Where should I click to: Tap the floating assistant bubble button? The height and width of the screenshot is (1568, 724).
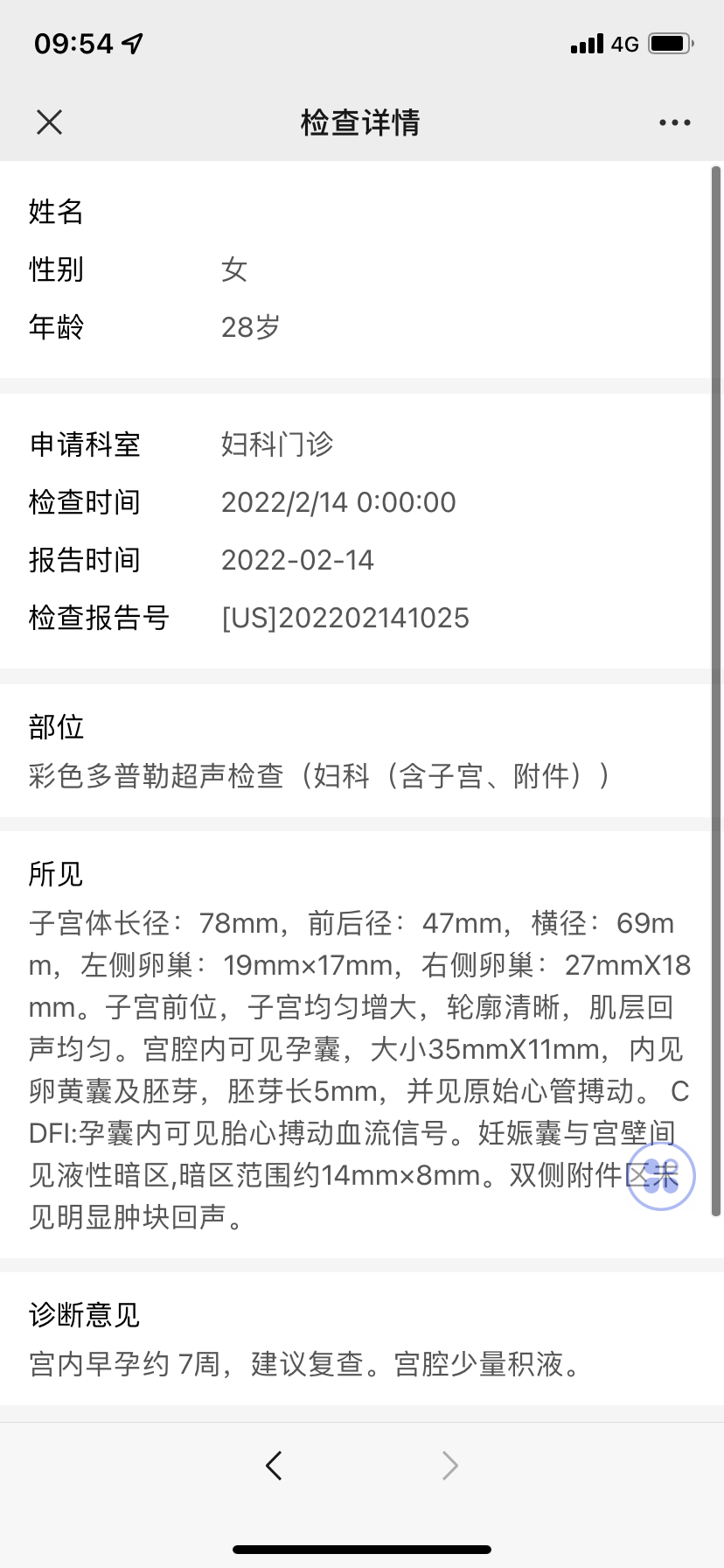[x=661, y=1176]
